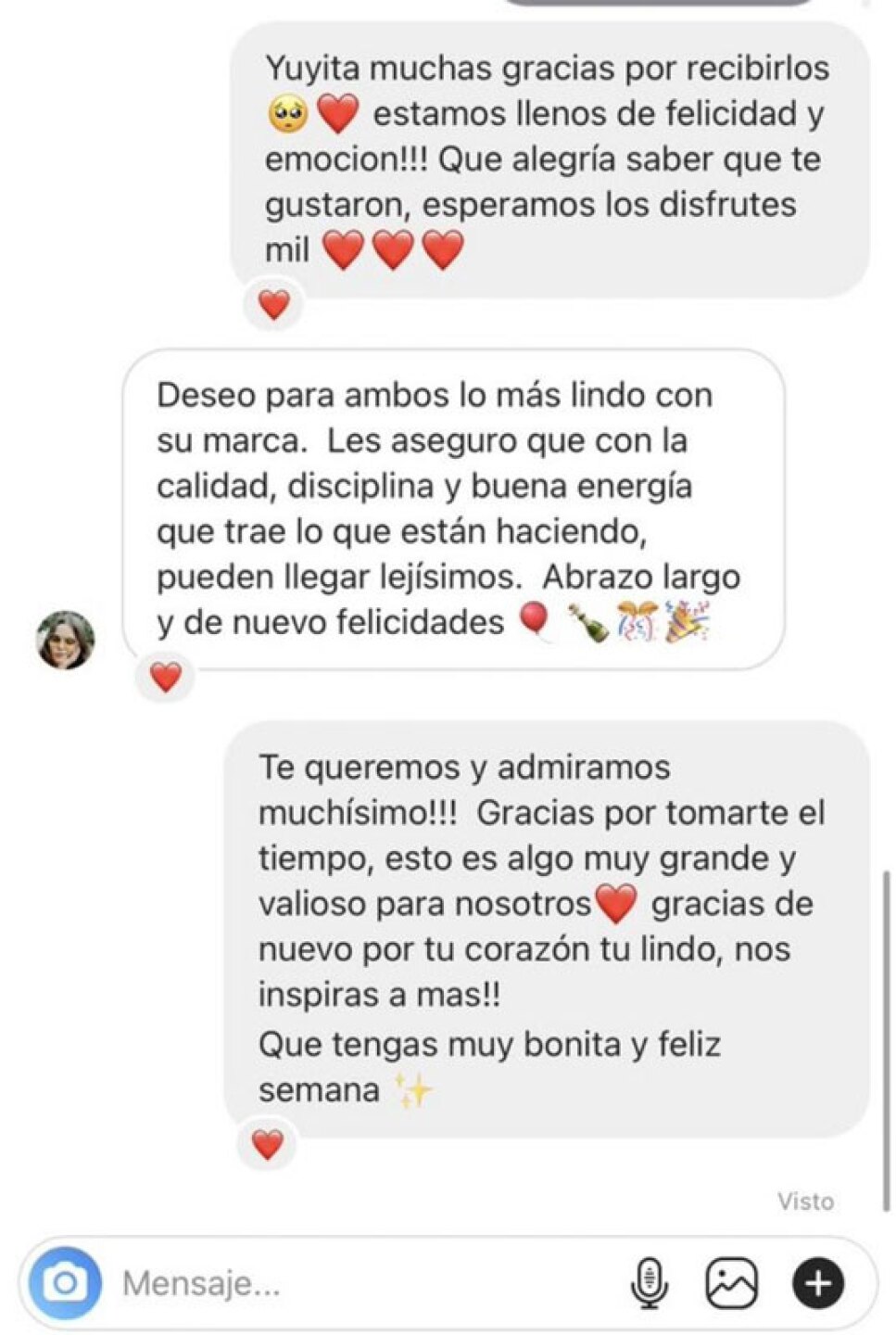Tap the heart emoji after 'valioso para nosotros'
This screenshot has height=1335, width=896.
[615, 903]
